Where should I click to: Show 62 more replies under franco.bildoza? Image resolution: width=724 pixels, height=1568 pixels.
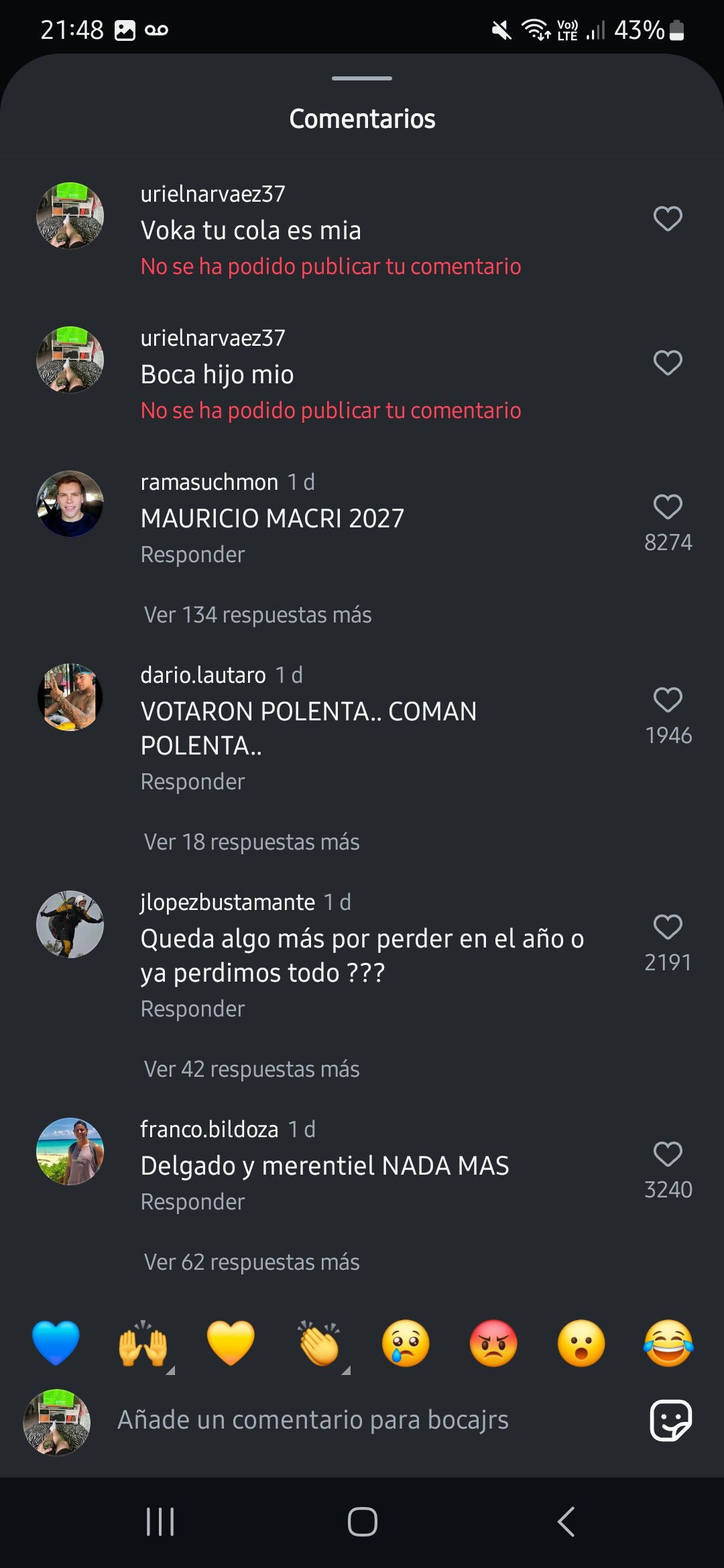(x=251, y=1262)
